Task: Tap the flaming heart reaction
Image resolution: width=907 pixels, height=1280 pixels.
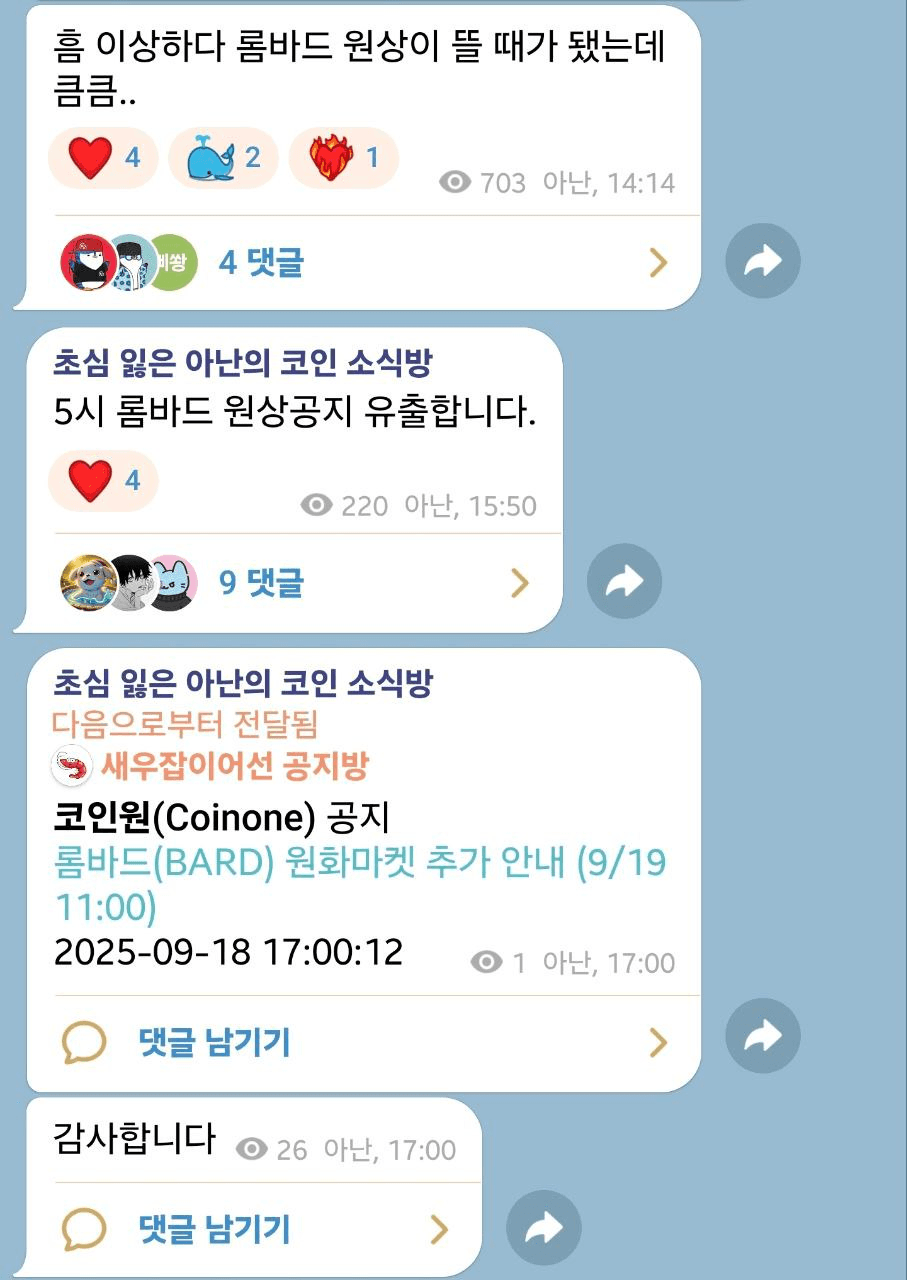Action: 343,157
